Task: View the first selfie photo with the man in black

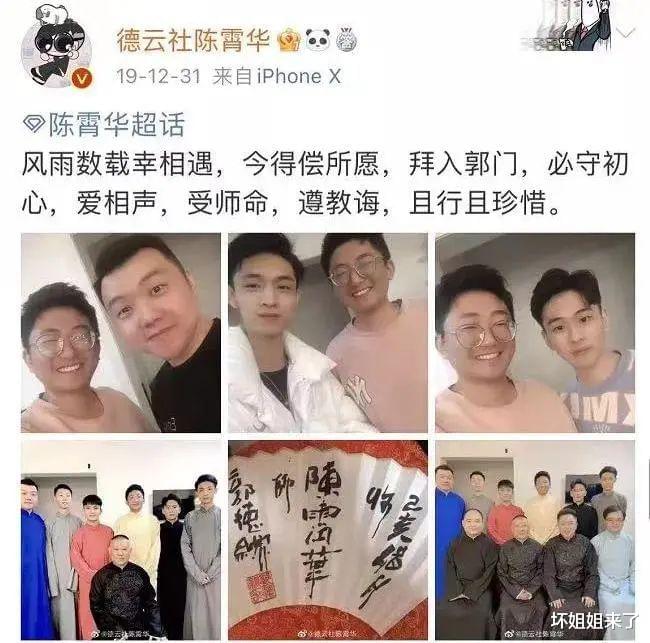Action: click(120, 333)
